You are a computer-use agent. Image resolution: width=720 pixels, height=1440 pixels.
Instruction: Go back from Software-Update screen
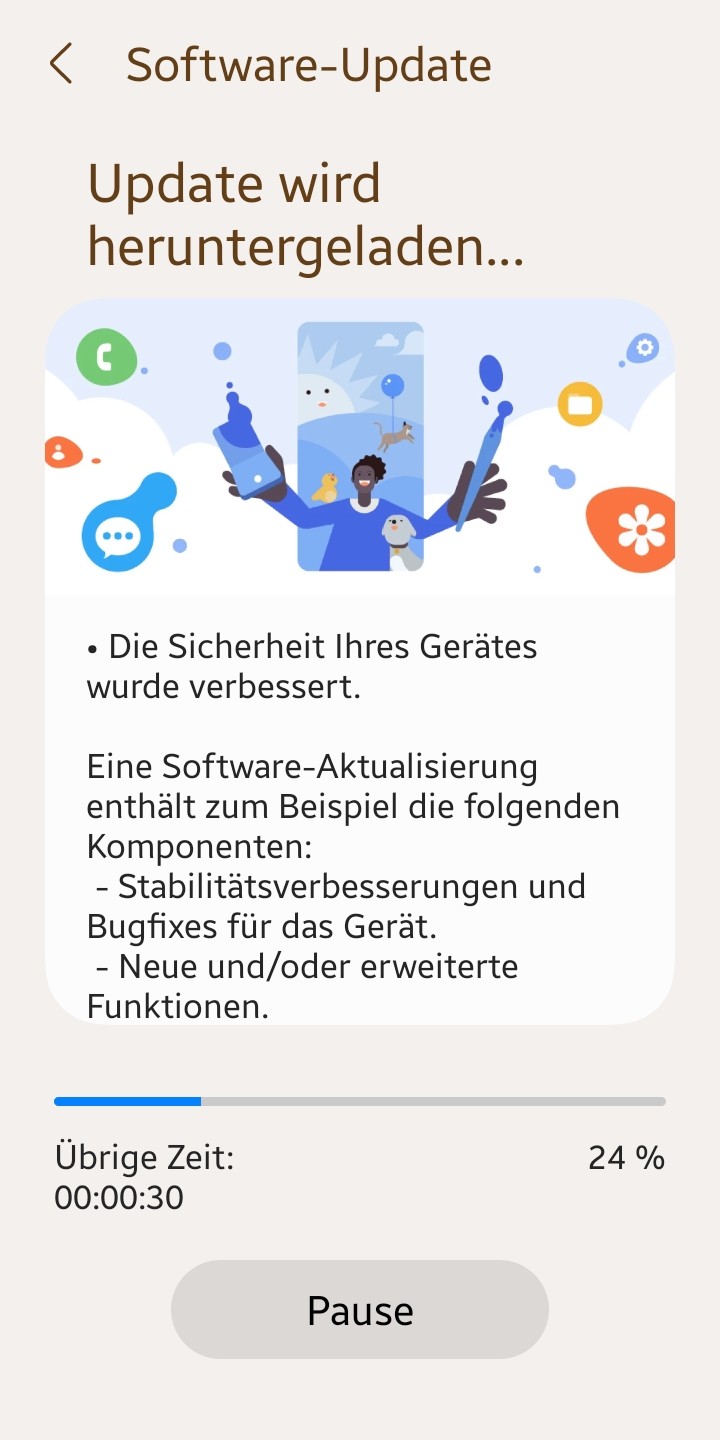(x=61, y=65)
